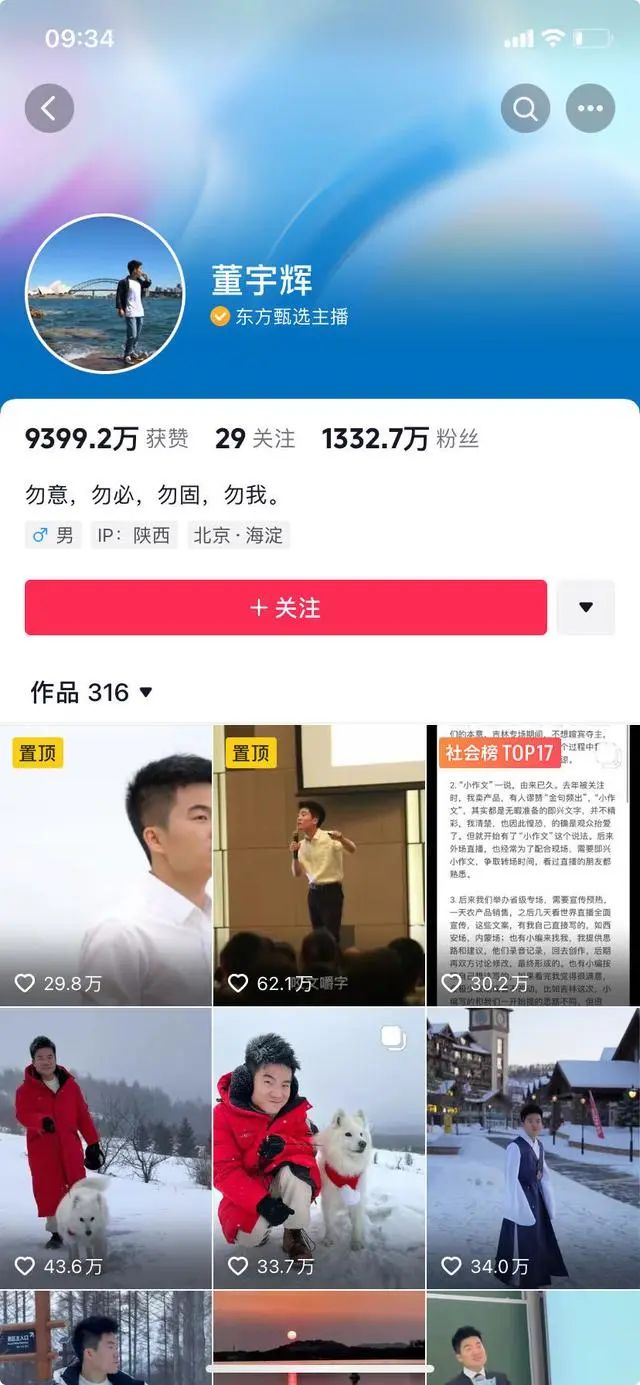This screenshot has width=640, height=1385.
Task: Tap the red 关注 follow button
Action: tap(285, 607)
